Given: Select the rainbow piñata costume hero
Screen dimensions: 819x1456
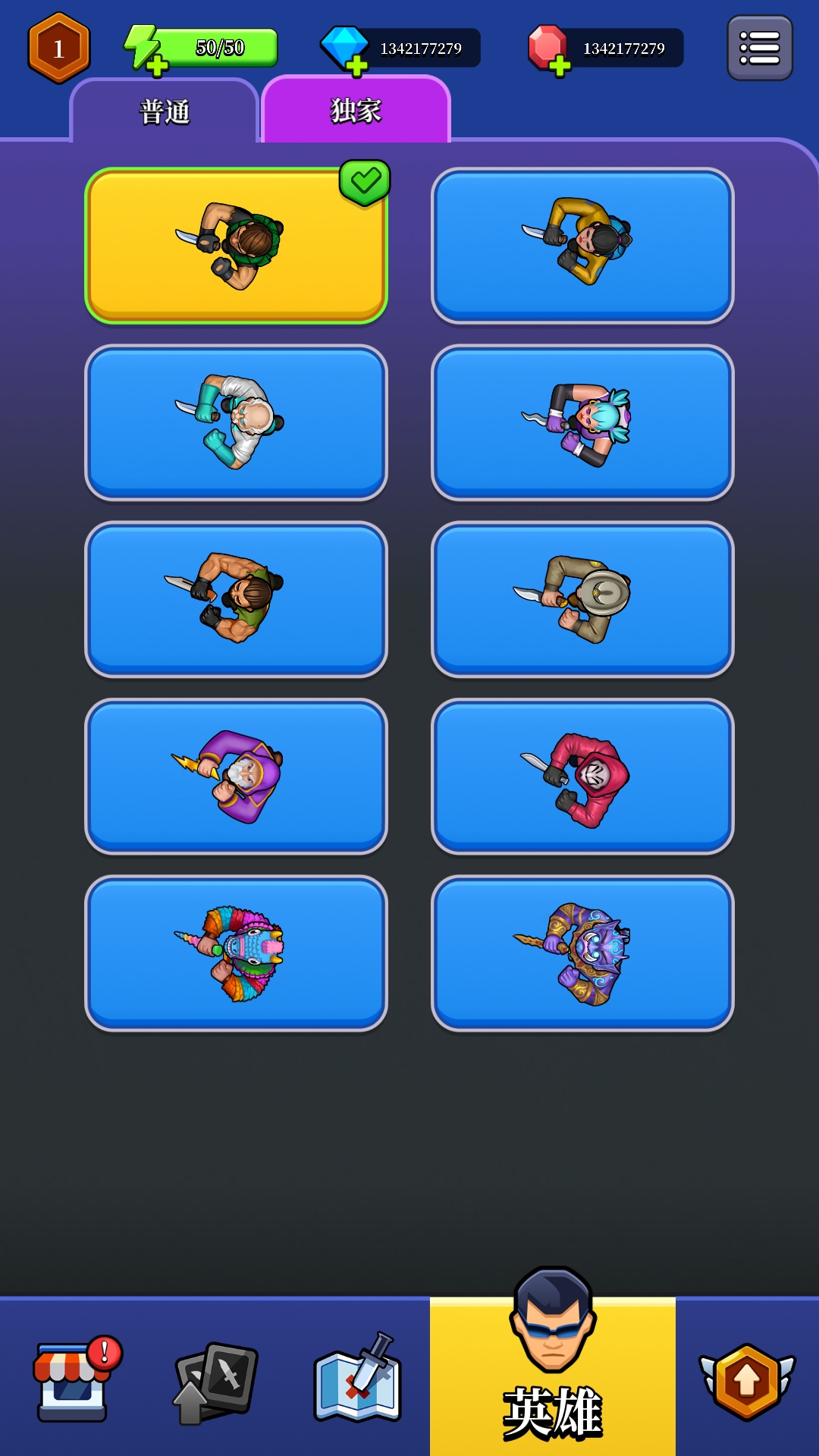Looking at the screenshot, I should 236,953.
